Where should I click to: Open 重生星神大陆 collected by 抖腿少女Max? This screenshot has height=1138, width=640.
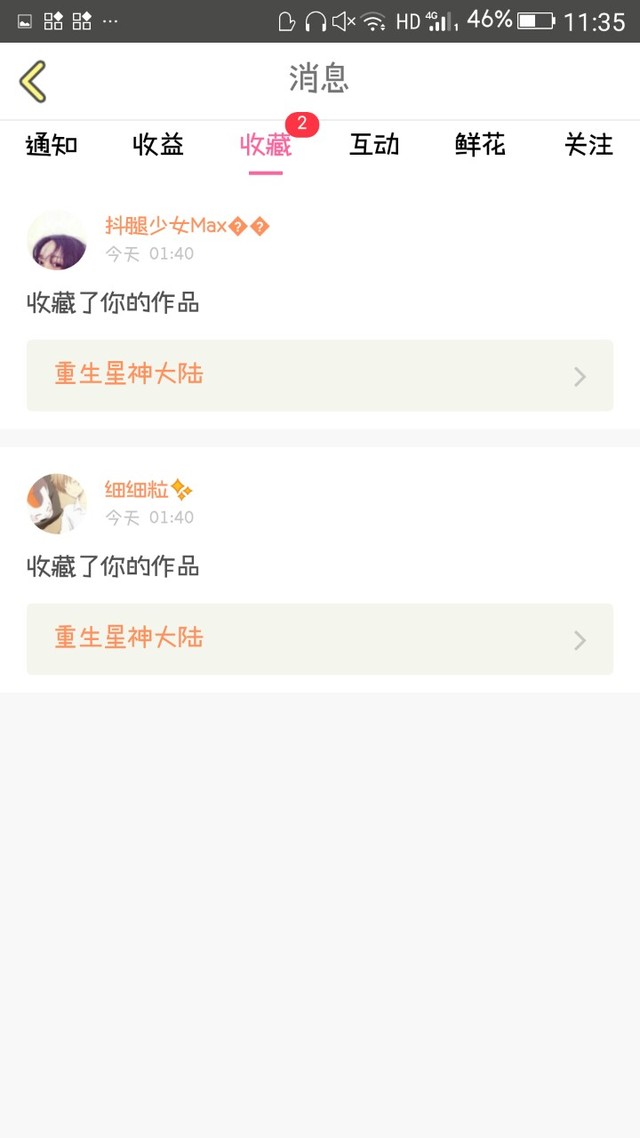point(320,375)
